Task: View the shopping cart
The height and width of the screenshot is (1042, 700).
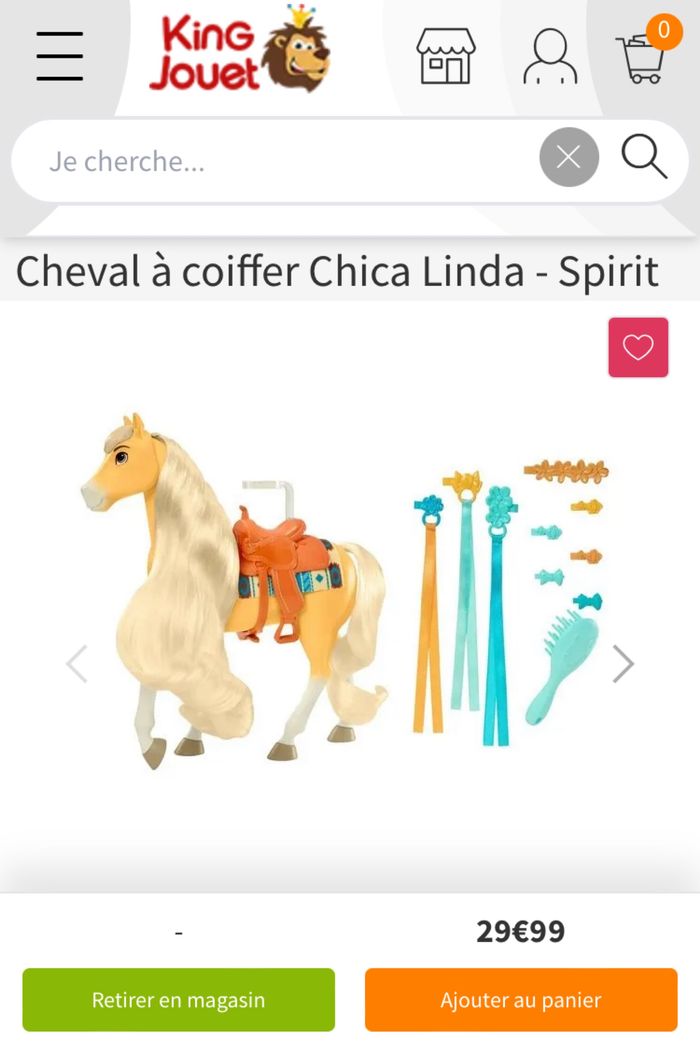Action: [x=642, y=56]
